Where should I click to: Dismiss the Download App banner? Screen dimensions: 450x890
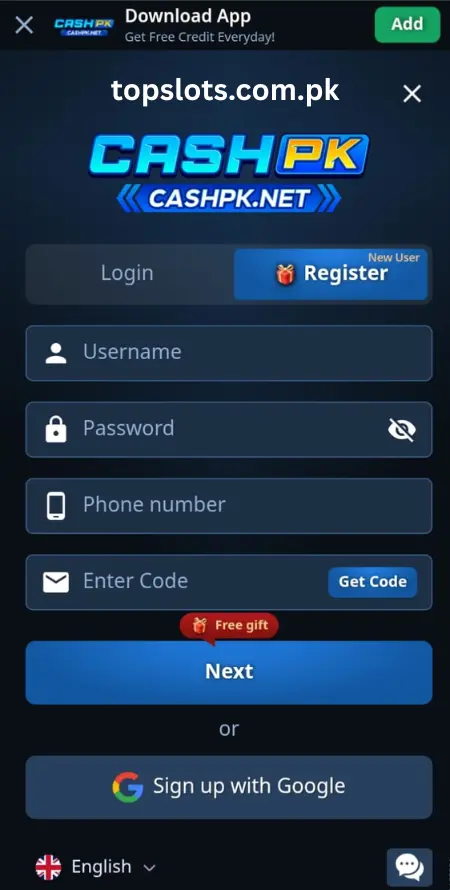click(x=24, y=24)
